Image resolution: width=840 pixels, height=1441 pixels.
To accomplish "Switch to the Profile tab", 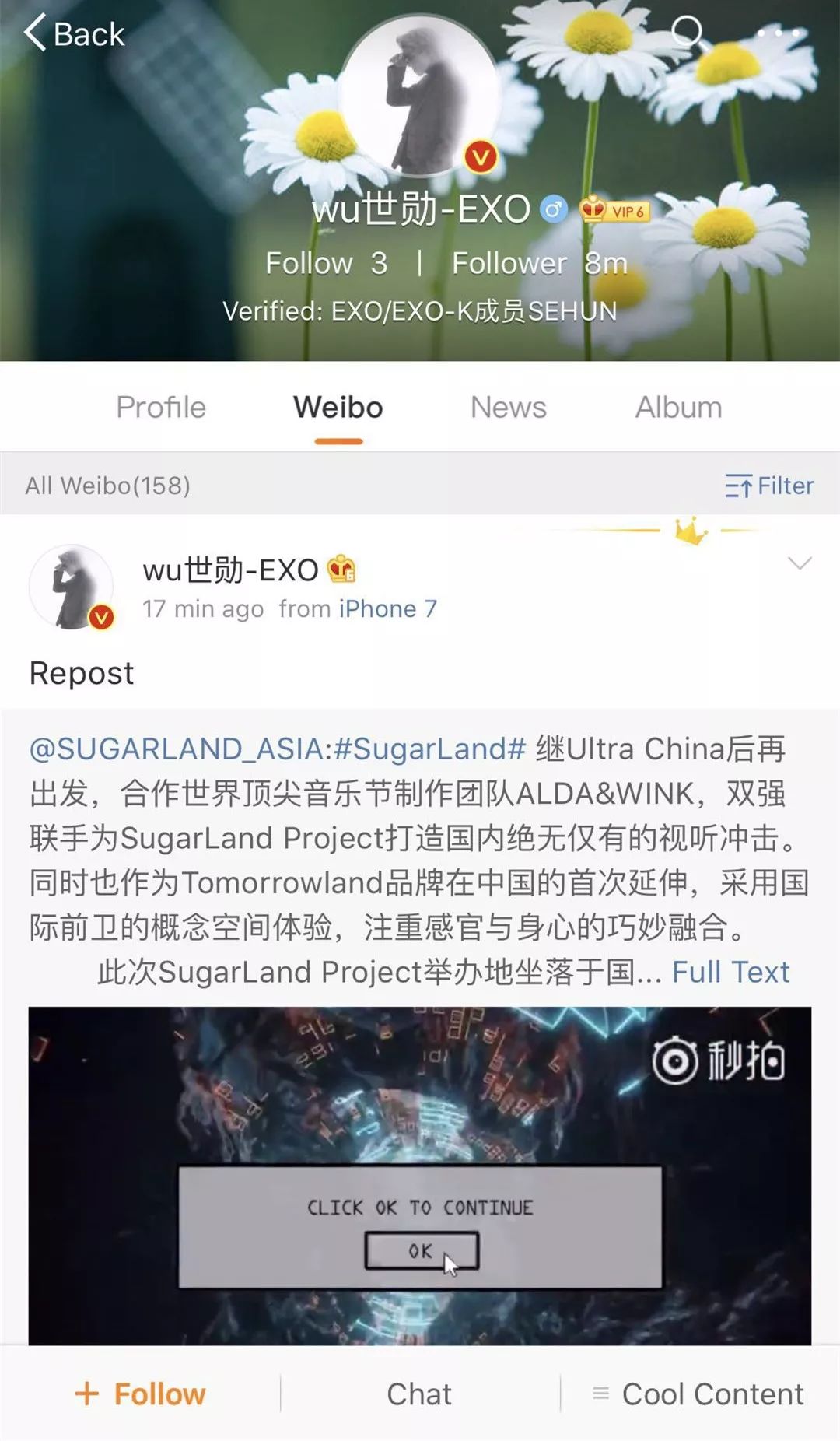I will click(x=161, y=407).
